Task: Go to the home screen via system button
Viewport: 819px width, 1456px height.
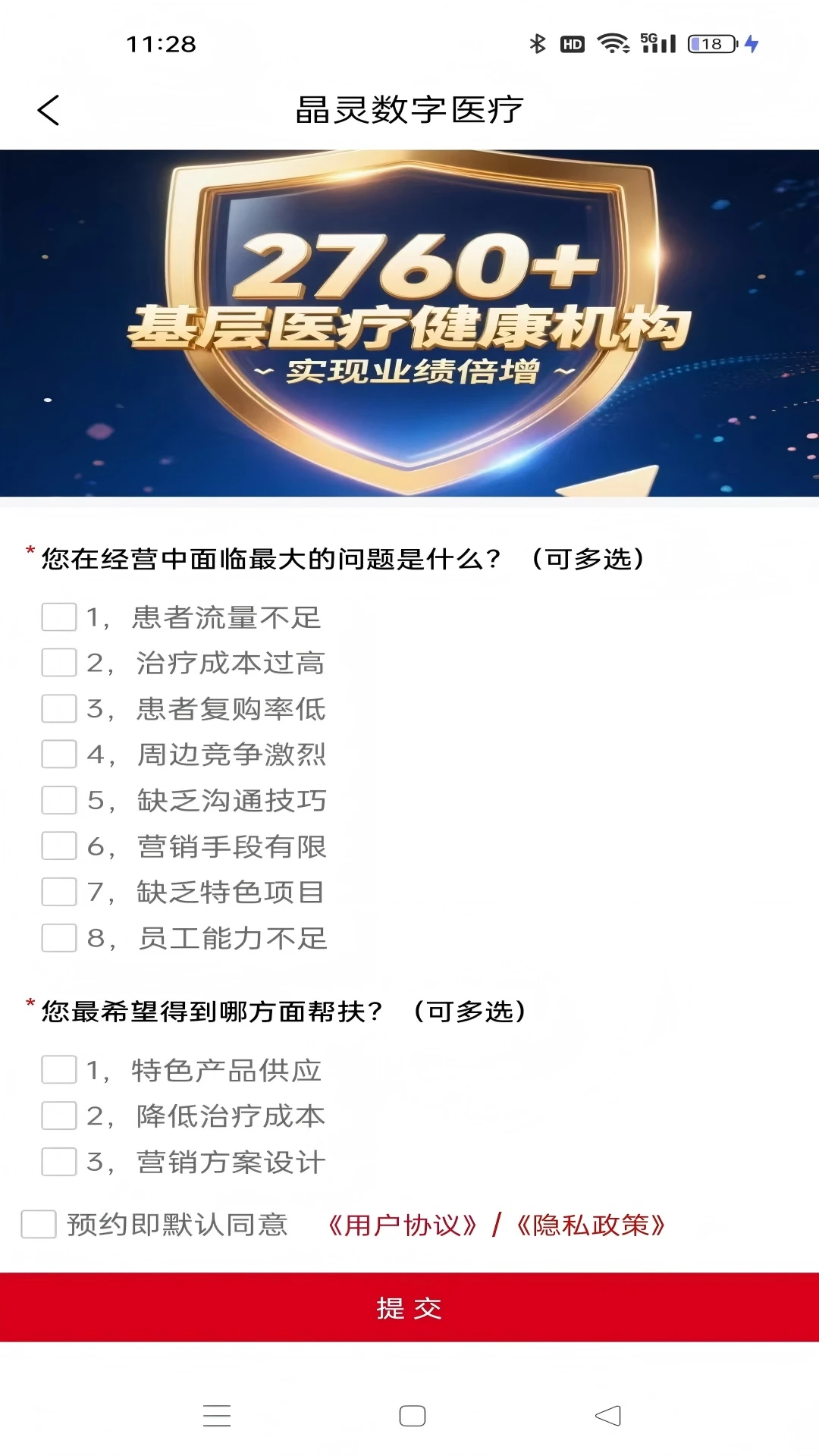Action: (x=412, y=1416)
